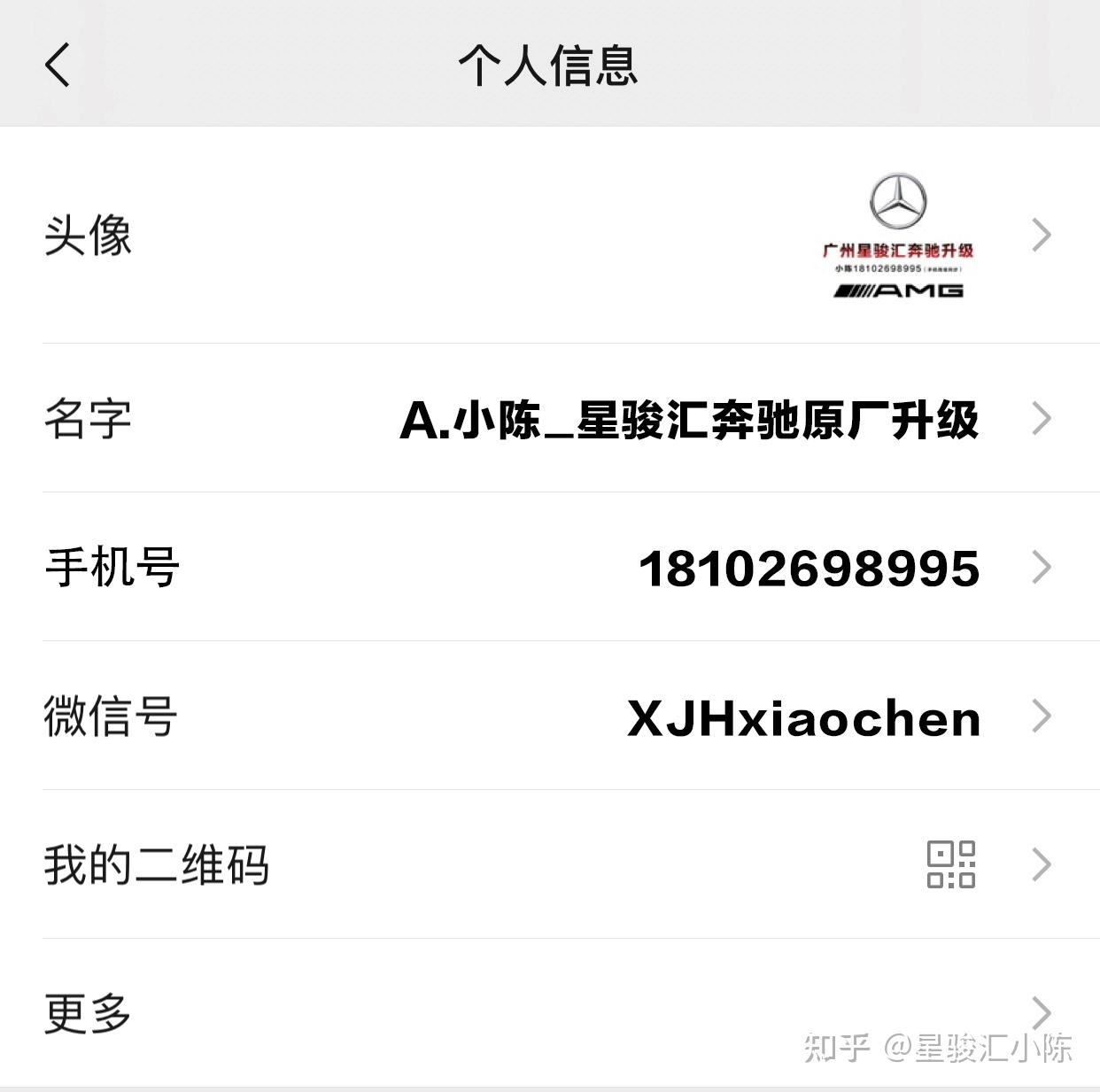Open the 微信号 WeChat ID row

coord(549,716)
